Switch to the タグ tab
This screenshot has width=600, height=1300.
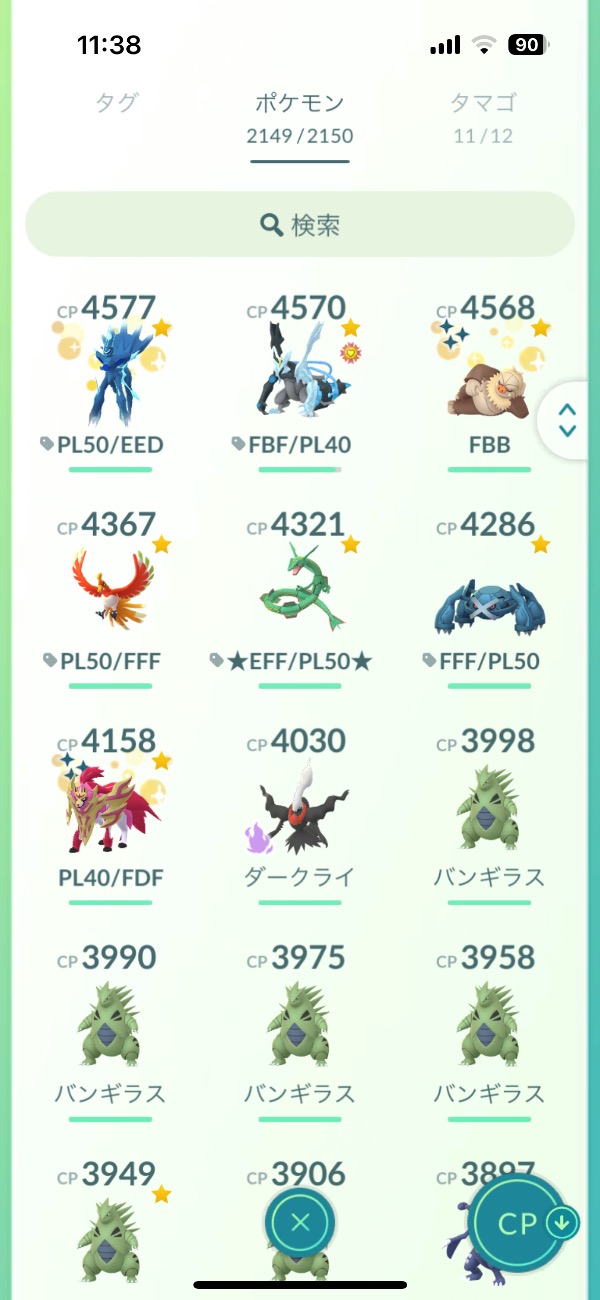(x=116, y=102)
